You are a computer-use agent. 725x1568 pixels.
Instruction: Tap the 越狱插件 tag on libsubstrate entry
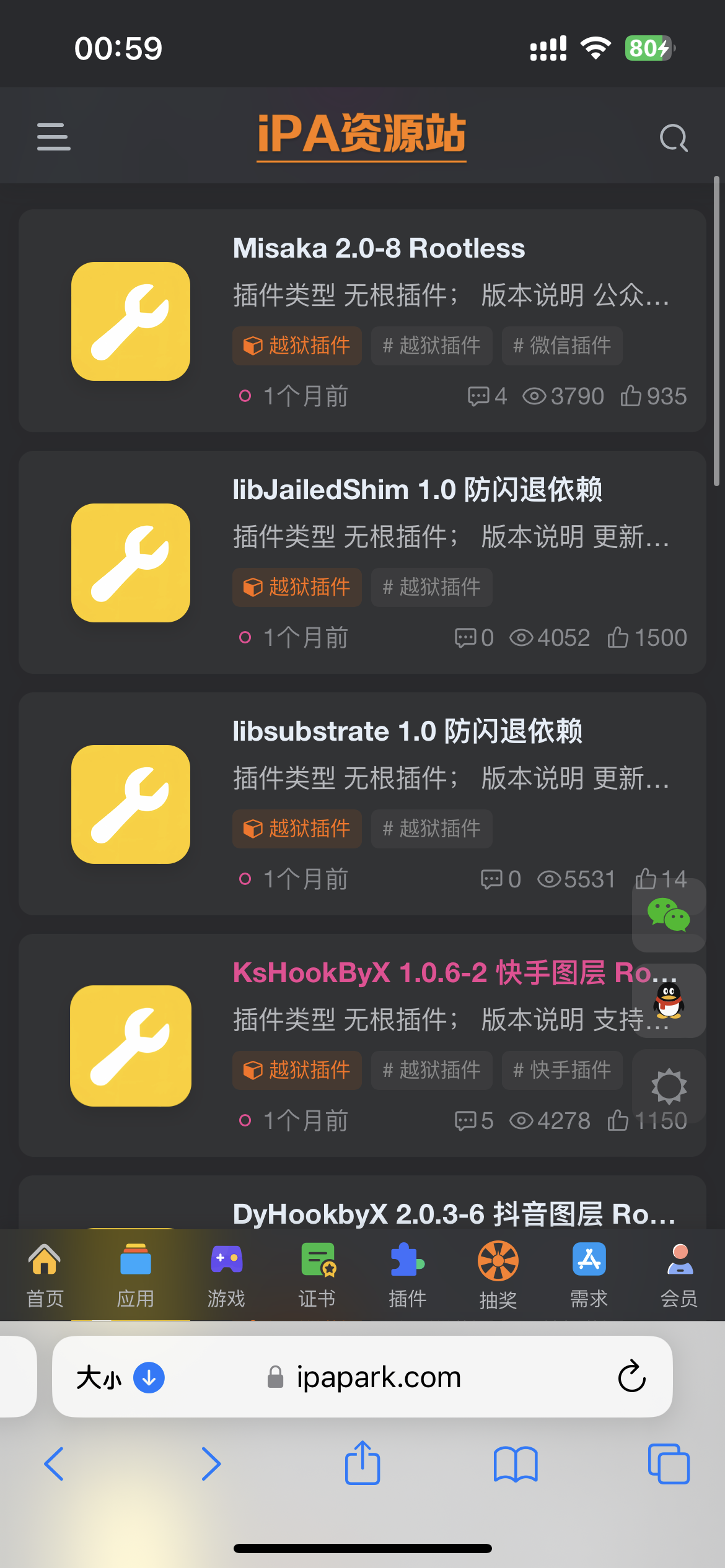(x=296, y=829)
